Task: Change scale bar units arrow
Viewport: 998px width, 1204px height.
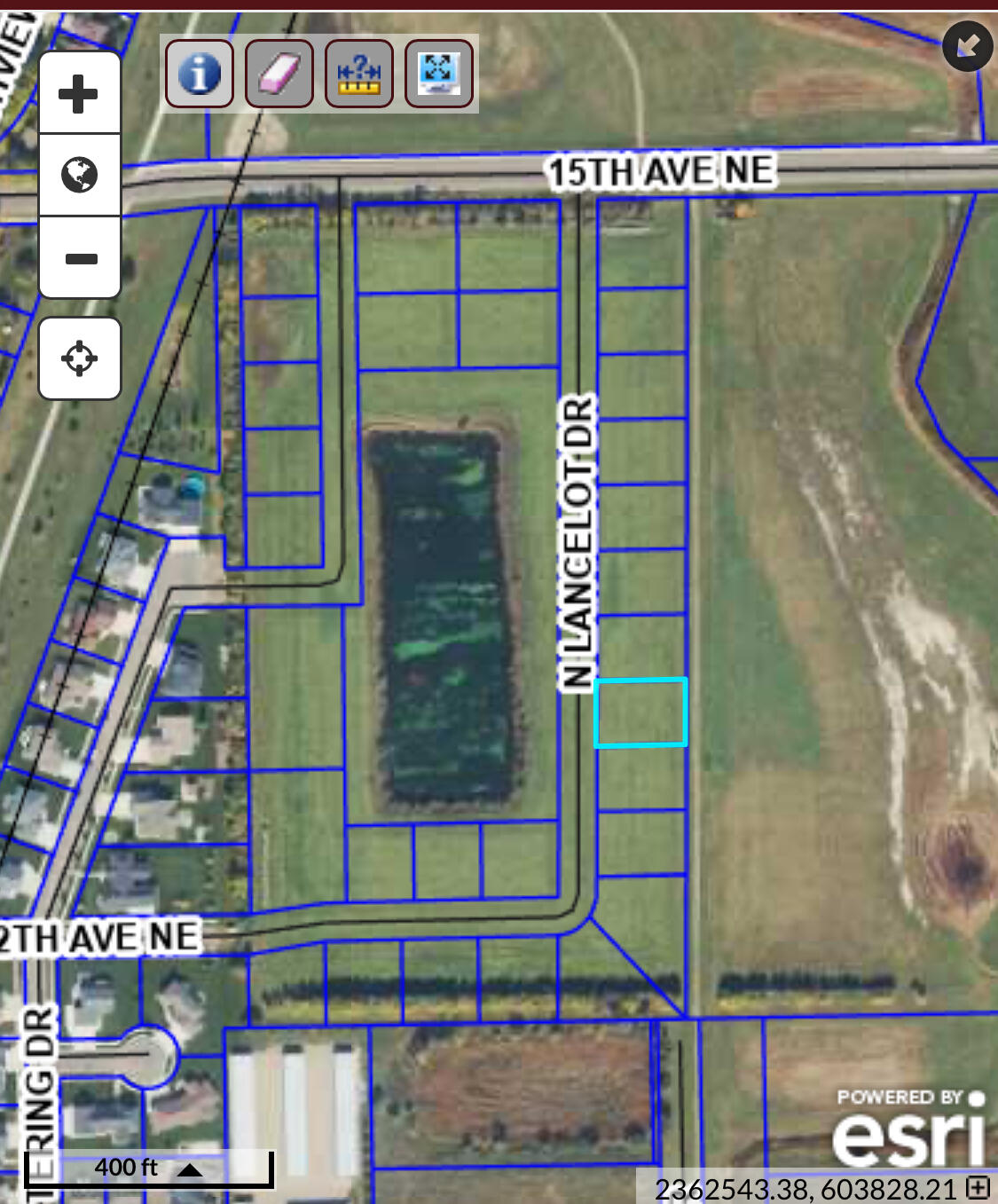Action: pos(189,1170)
